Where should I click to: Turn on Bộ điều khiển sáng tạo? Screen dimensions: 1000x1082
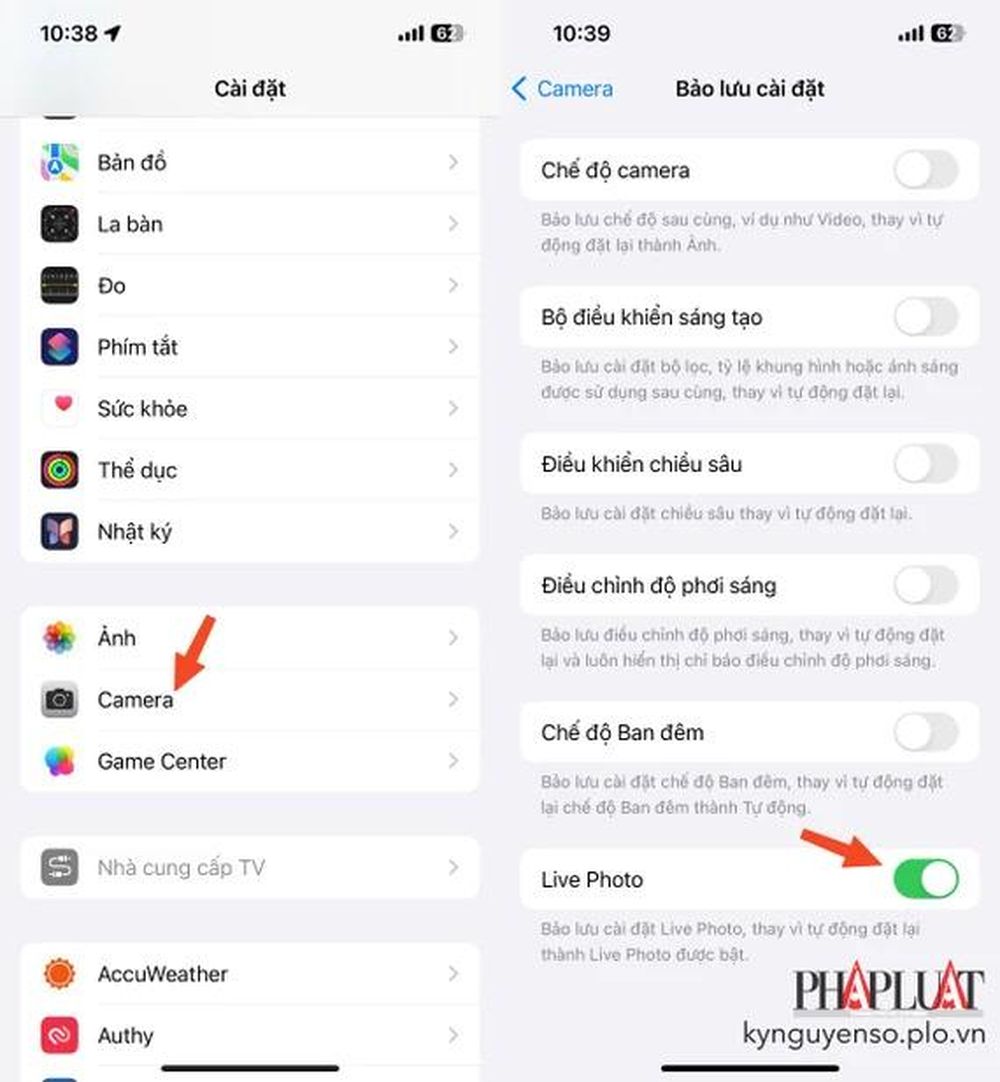click(x=925, y=317)
